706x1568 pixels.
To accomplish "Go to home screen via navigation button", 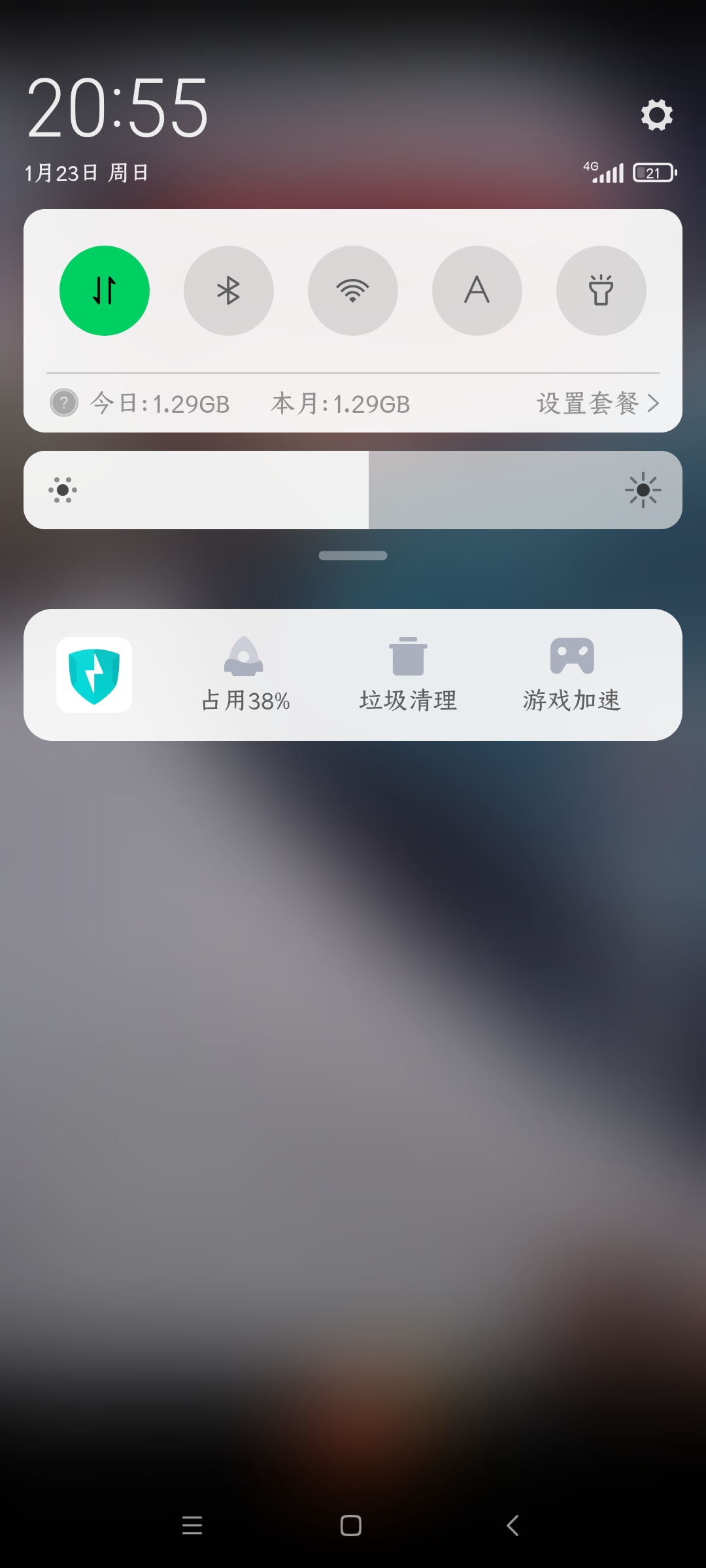I will [351, 1526].
